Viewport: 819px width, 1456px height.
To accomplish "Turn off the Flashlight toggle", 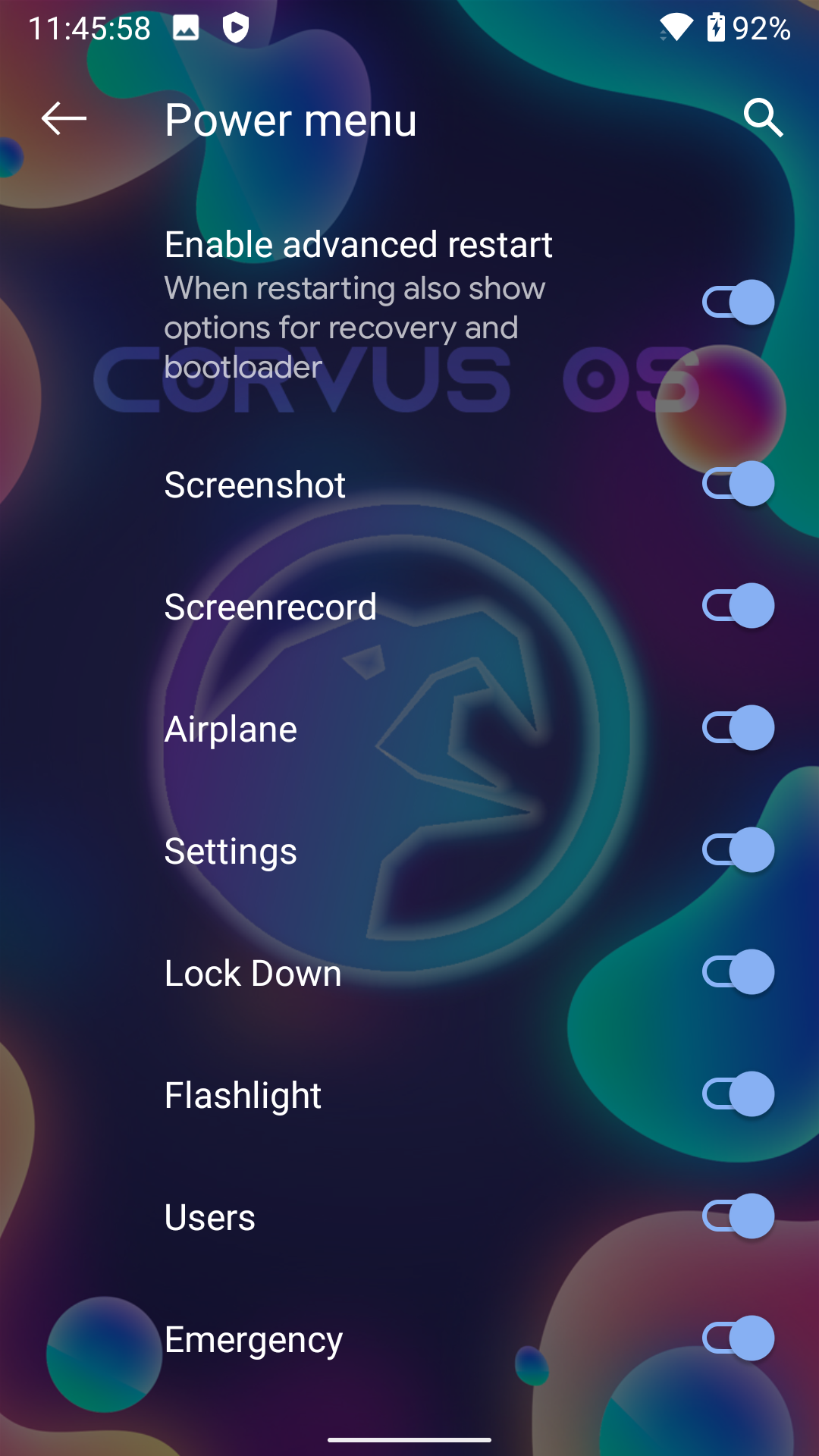I will tap(738, 1094).
